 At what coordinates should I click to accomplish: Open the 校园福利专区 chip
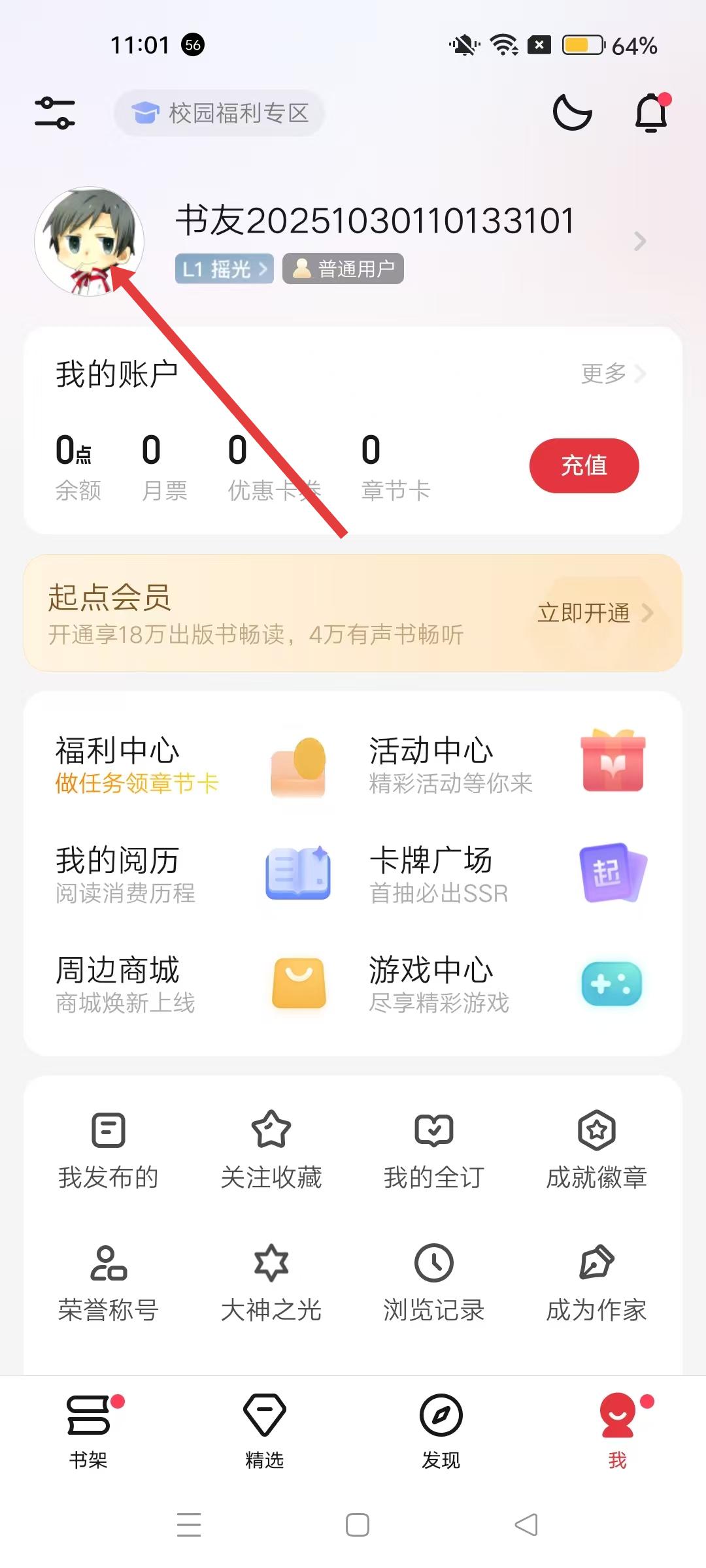point(220,113)
